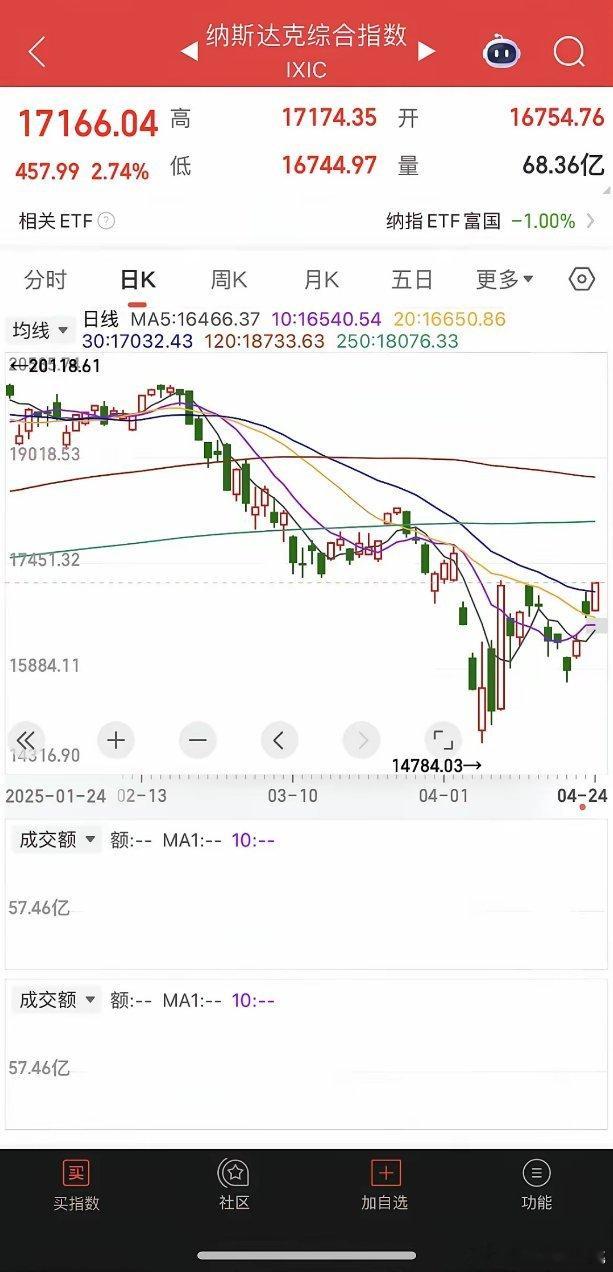The width and height of the screenshot is (613, 1272).
Task: Add the index via 加自选
Action: [385, 1185]
